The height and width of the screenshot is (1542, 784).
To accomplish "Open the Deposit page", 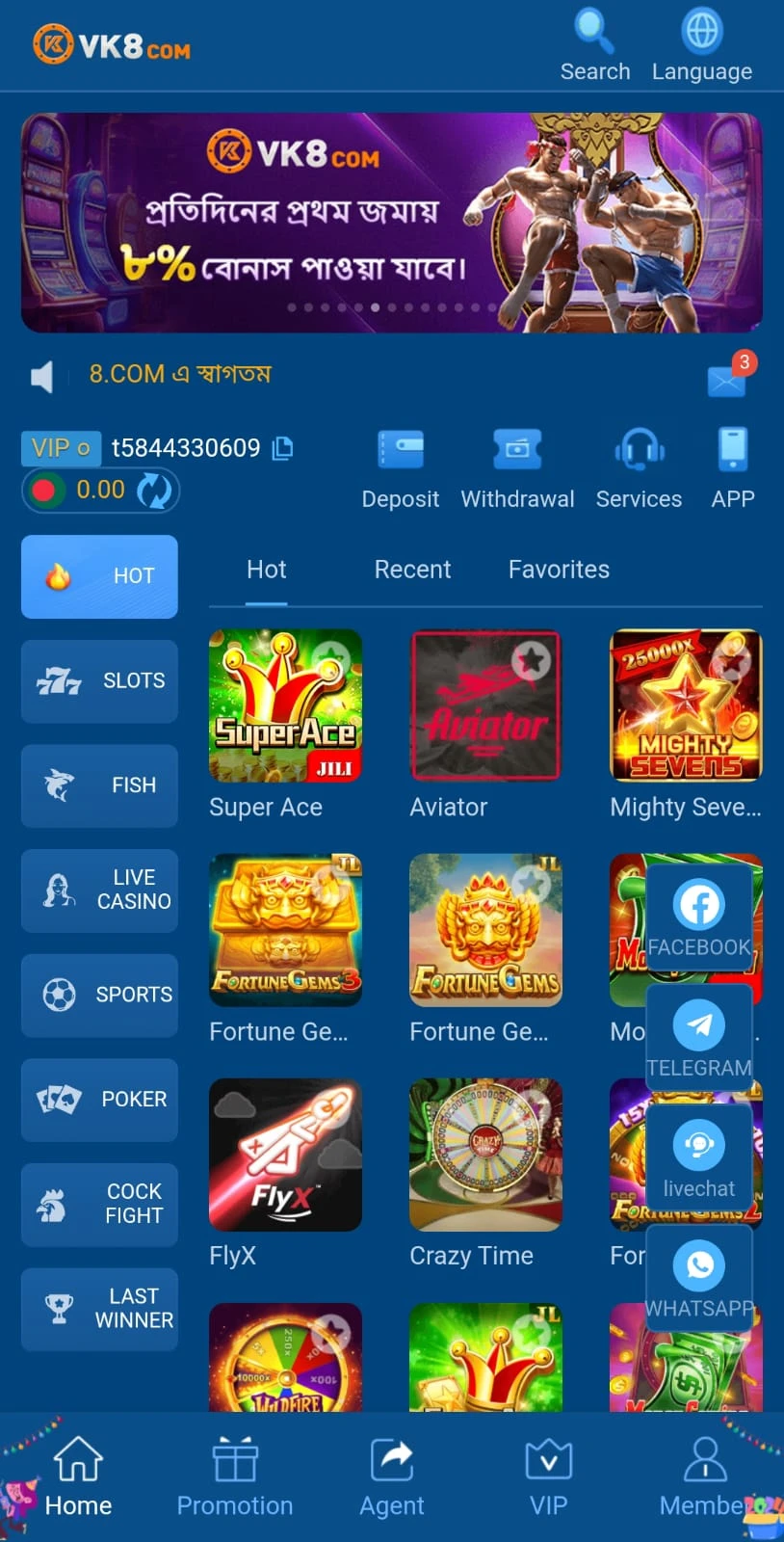I will click(401, 468).
